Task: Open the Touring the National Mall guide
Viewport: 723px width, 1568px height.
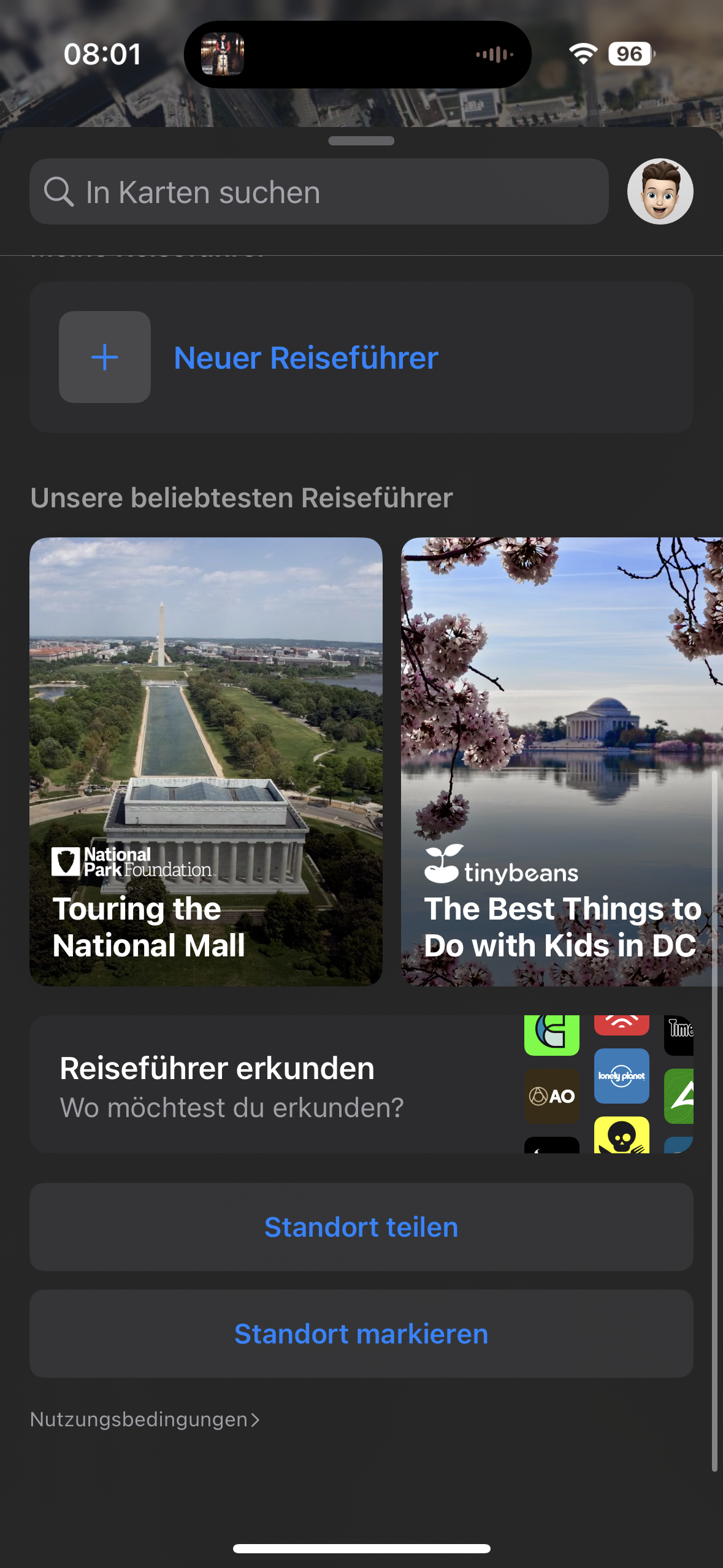Action: (206, 761)
